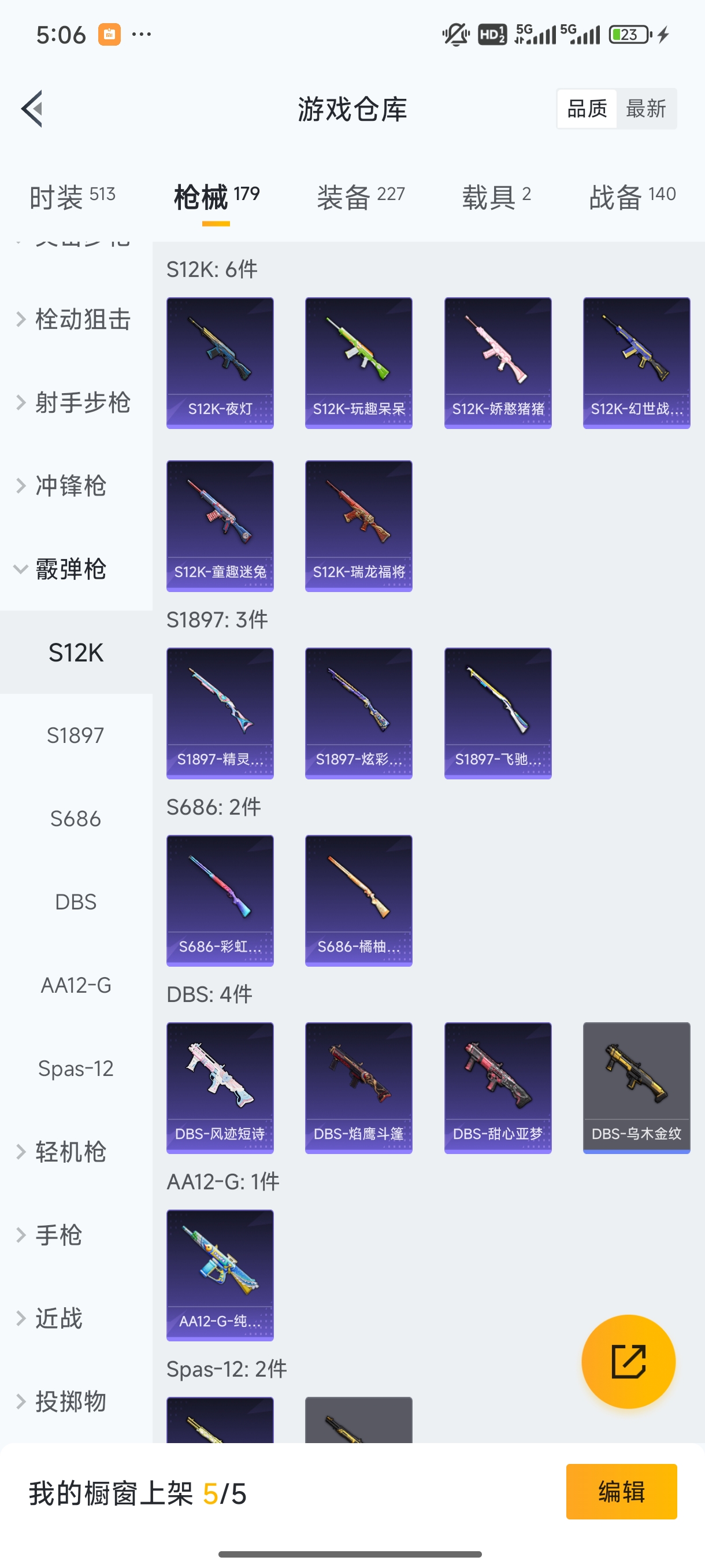The width and height of the screenshot is (705, 1568).
Task: Expand the 冲锋枪 category
Action: coord(70,486)
